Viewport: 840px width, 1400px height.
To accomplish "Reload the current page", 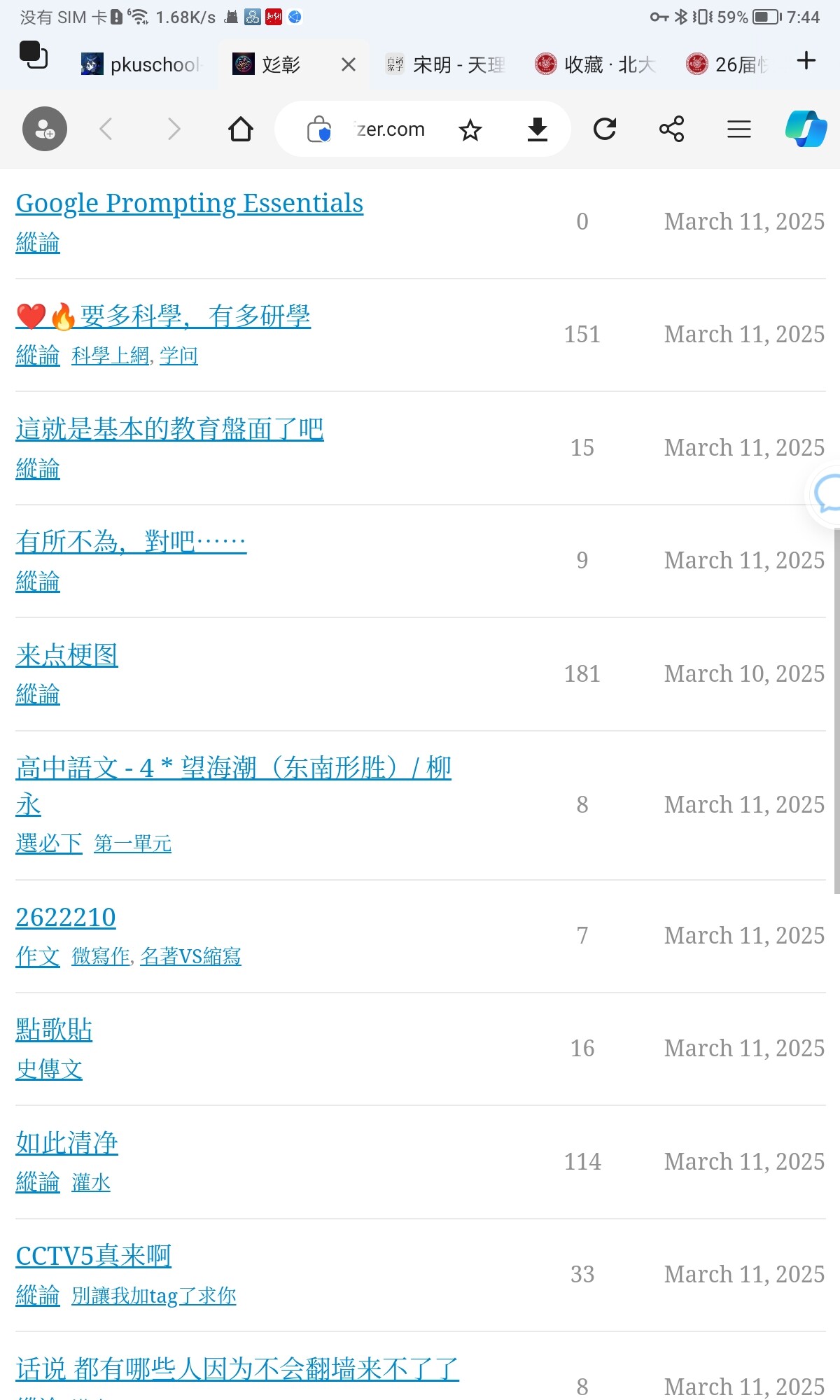I will (x=605, y=129).
